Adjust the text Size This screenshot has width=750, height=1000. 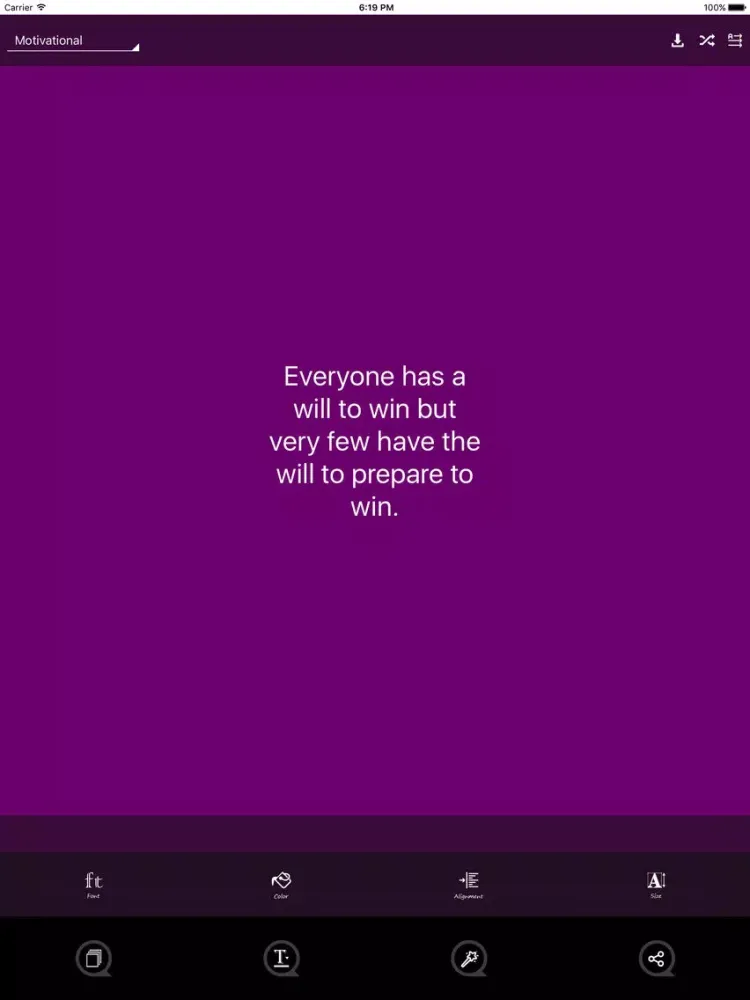656,884
